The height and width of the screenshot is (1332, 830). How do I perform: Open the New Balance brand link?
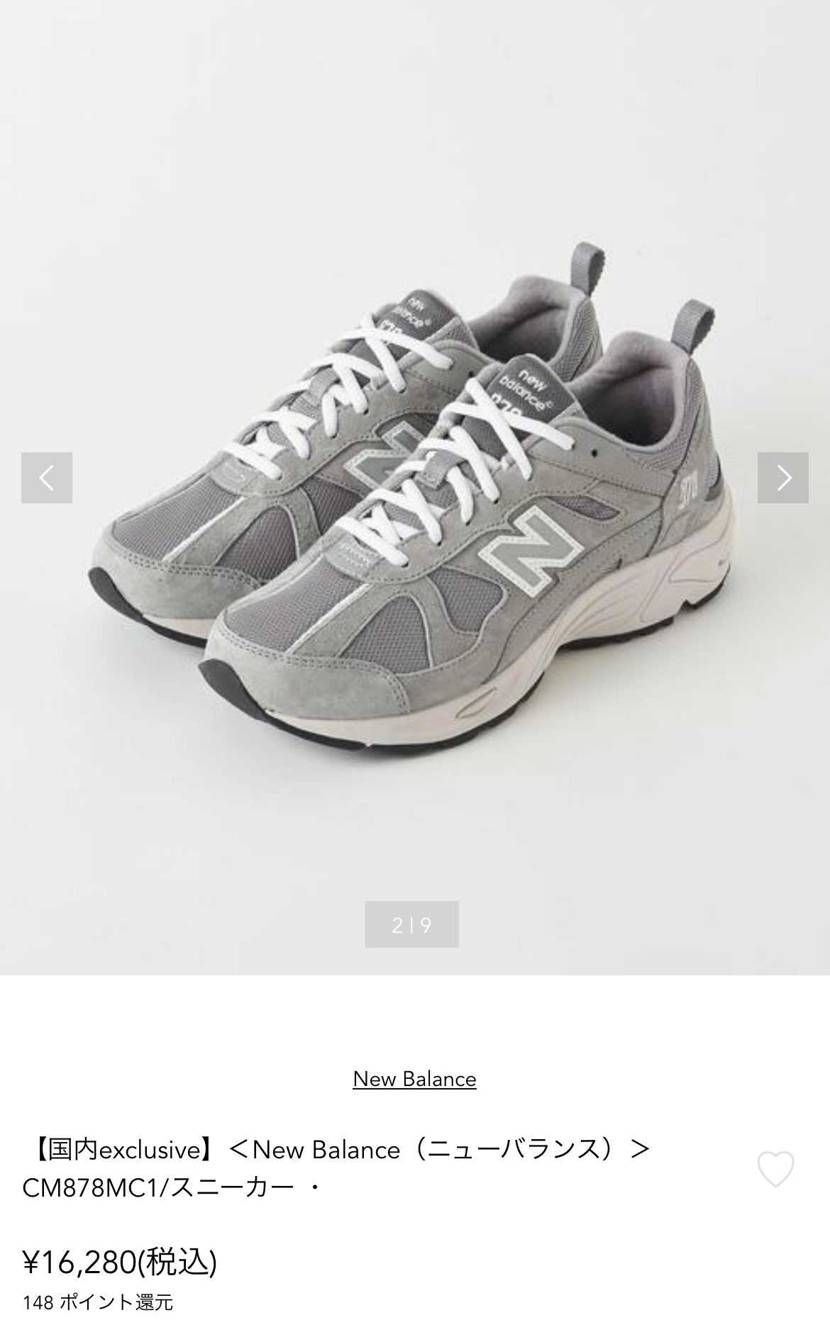[x=414, y=1079]
